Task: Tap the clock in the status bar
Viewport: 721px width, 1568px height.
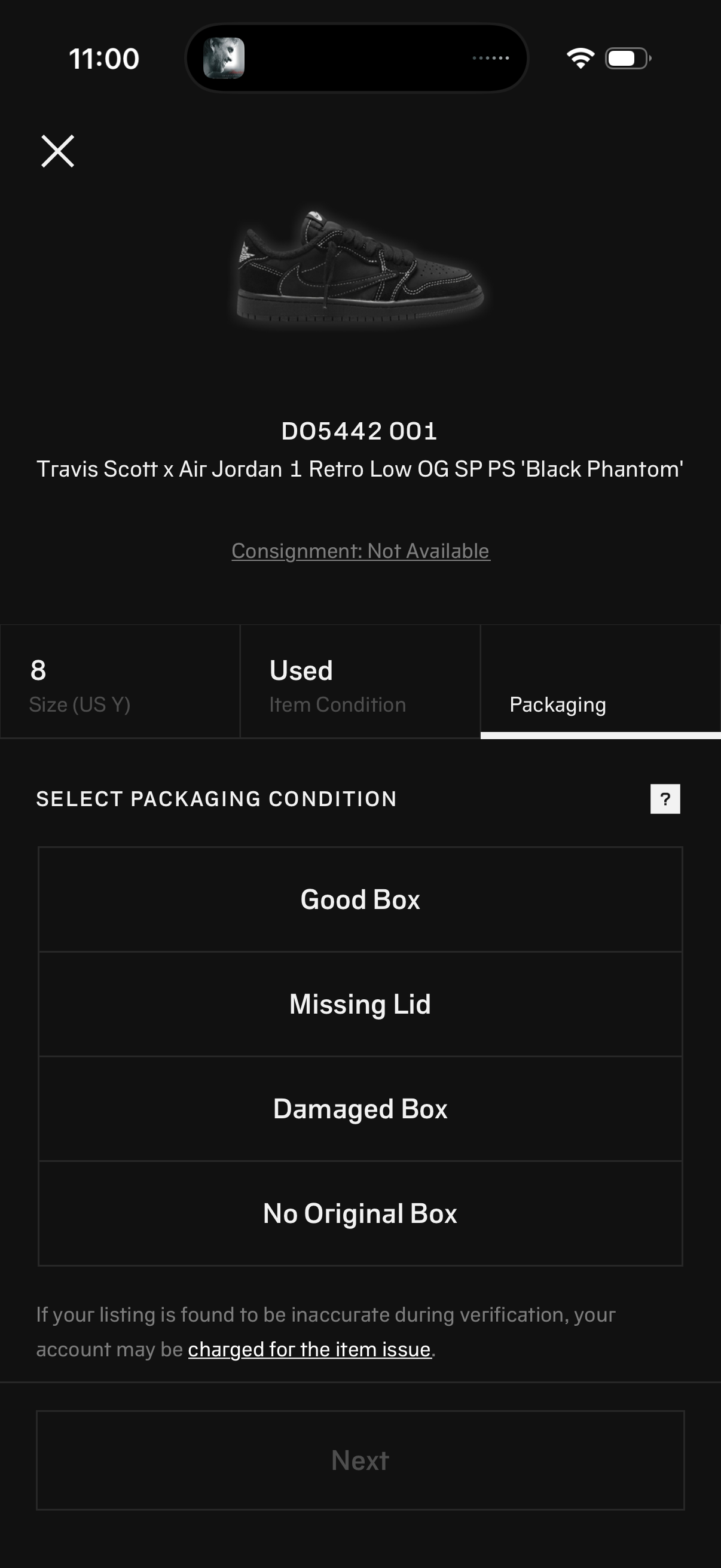Action: [x=103, y=58]
